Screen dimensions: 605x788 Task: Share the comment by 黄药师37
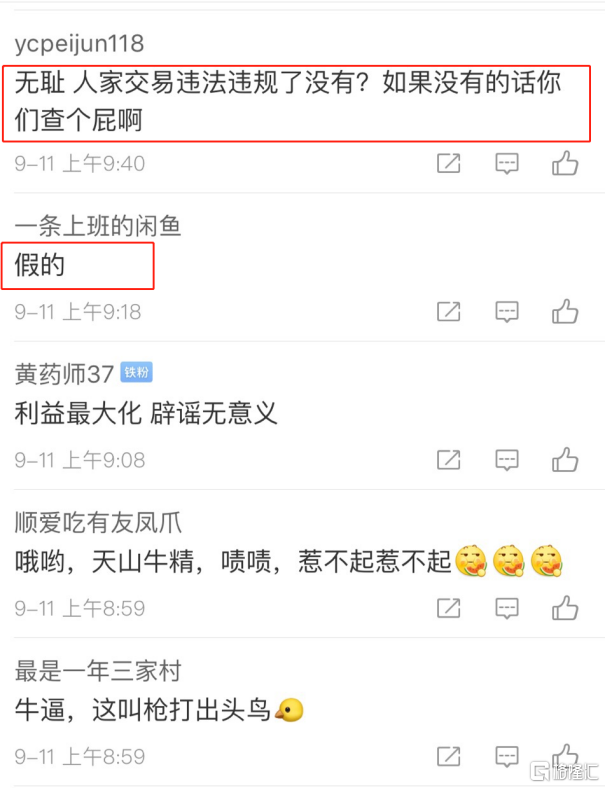point(449,460)
